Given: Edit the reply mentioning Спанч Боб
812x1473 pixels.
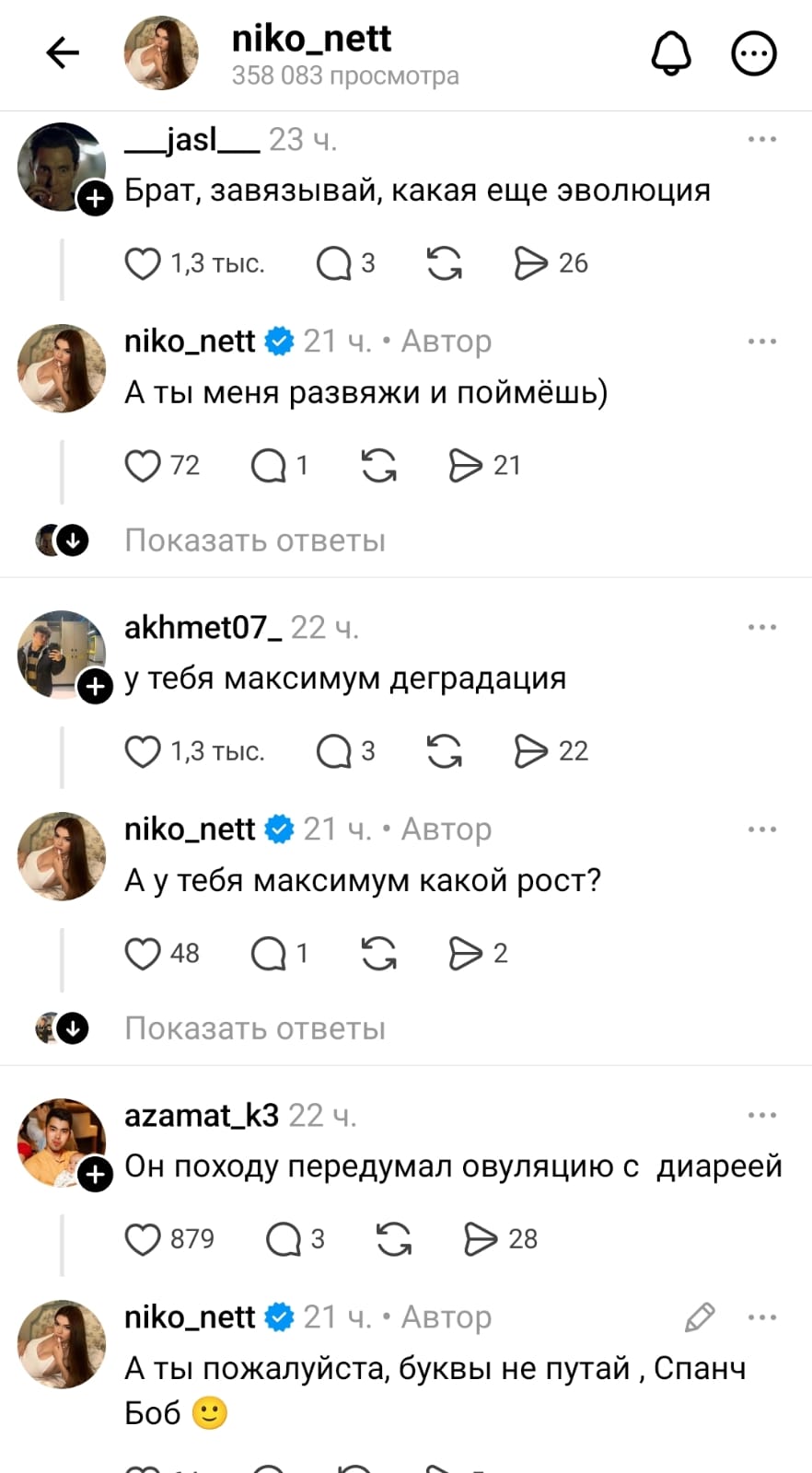Looking at the screenshot, I should click(x=700, y=1317).
